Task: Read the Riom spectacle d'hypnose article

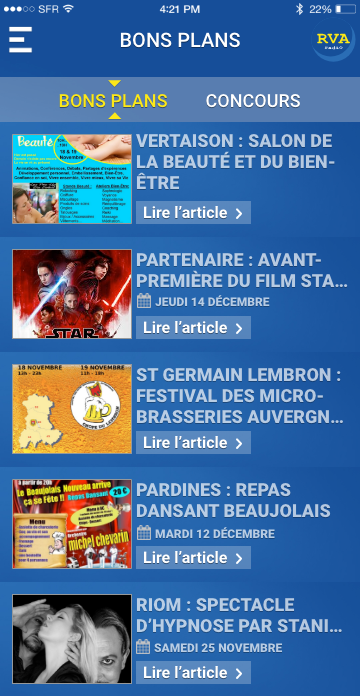Action: coord(193,672)
